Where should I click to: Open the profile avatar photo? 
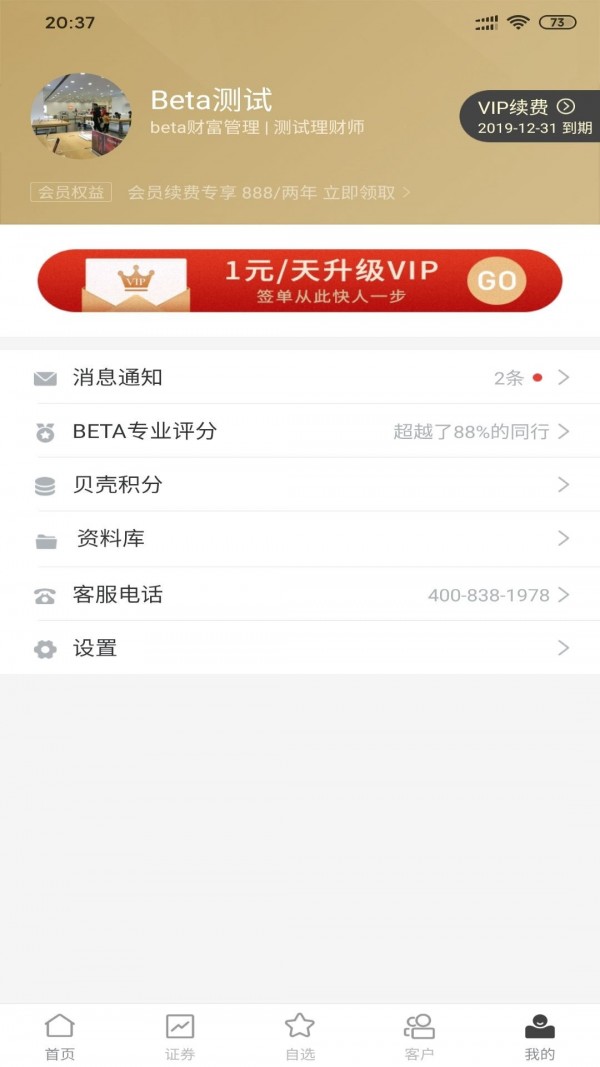[81, 117]
